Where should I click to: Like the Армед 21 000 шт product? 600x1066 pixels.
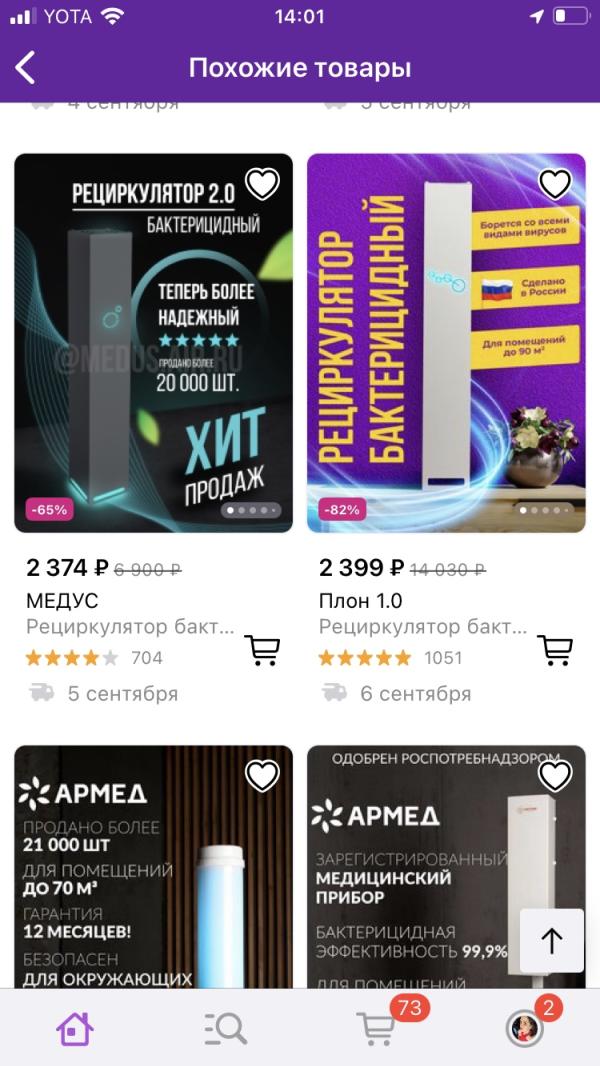(262, 776)
